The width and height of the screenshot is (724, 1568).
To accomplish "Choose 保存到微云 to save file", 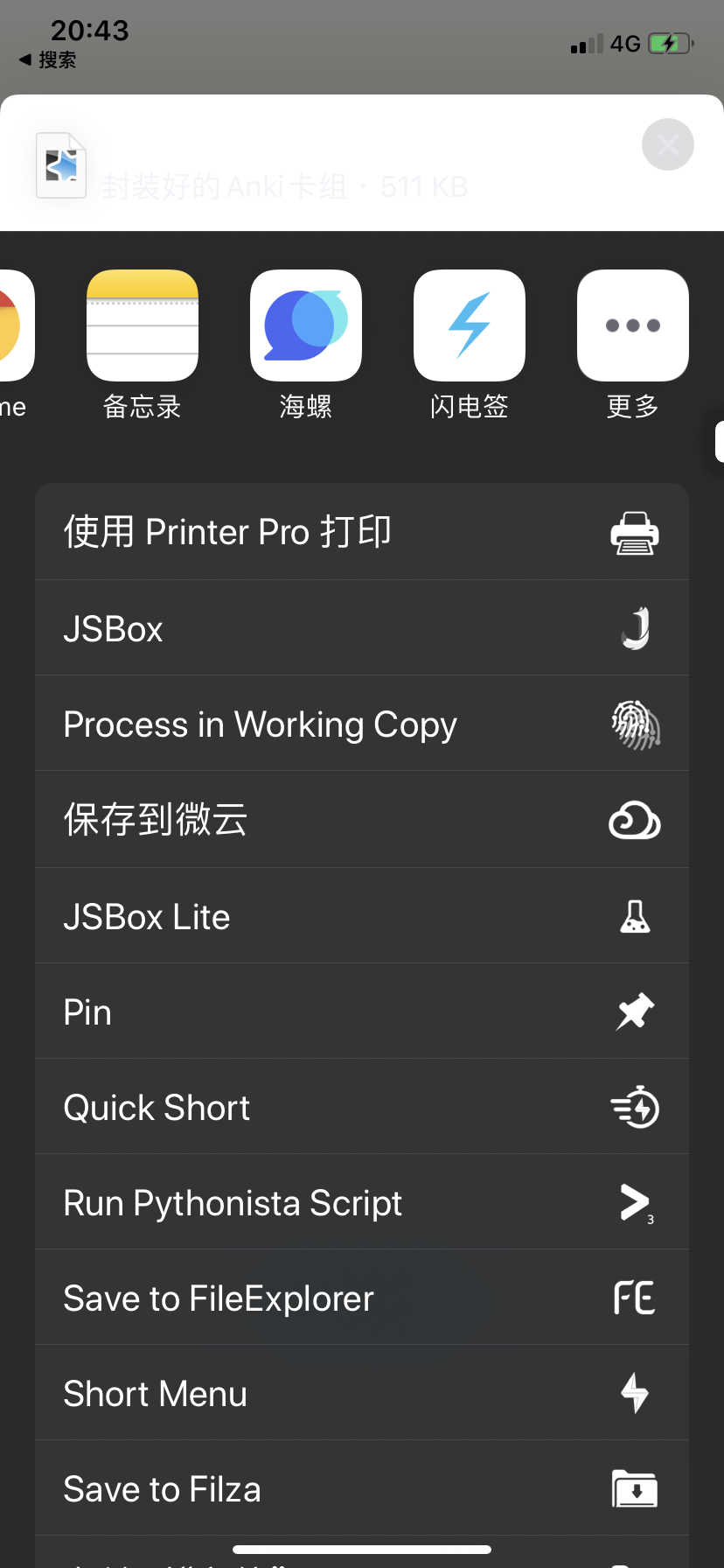I will pyautogui.click(x=362, y=820).
